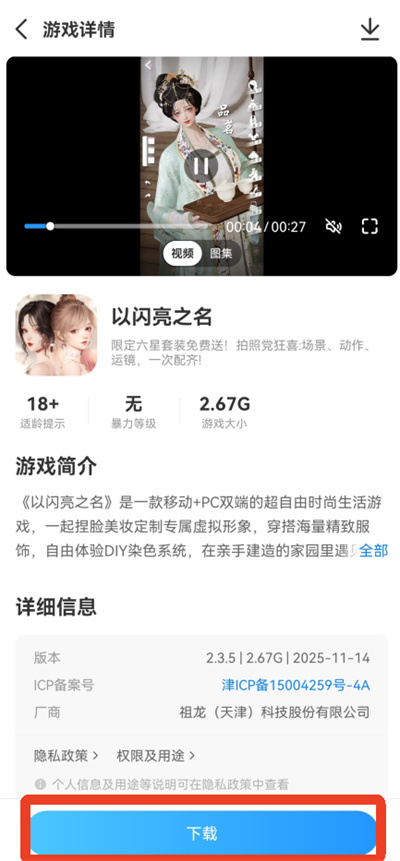Tap the 下载 button
Screen dimensions: 400x861
tap(202, 833)
